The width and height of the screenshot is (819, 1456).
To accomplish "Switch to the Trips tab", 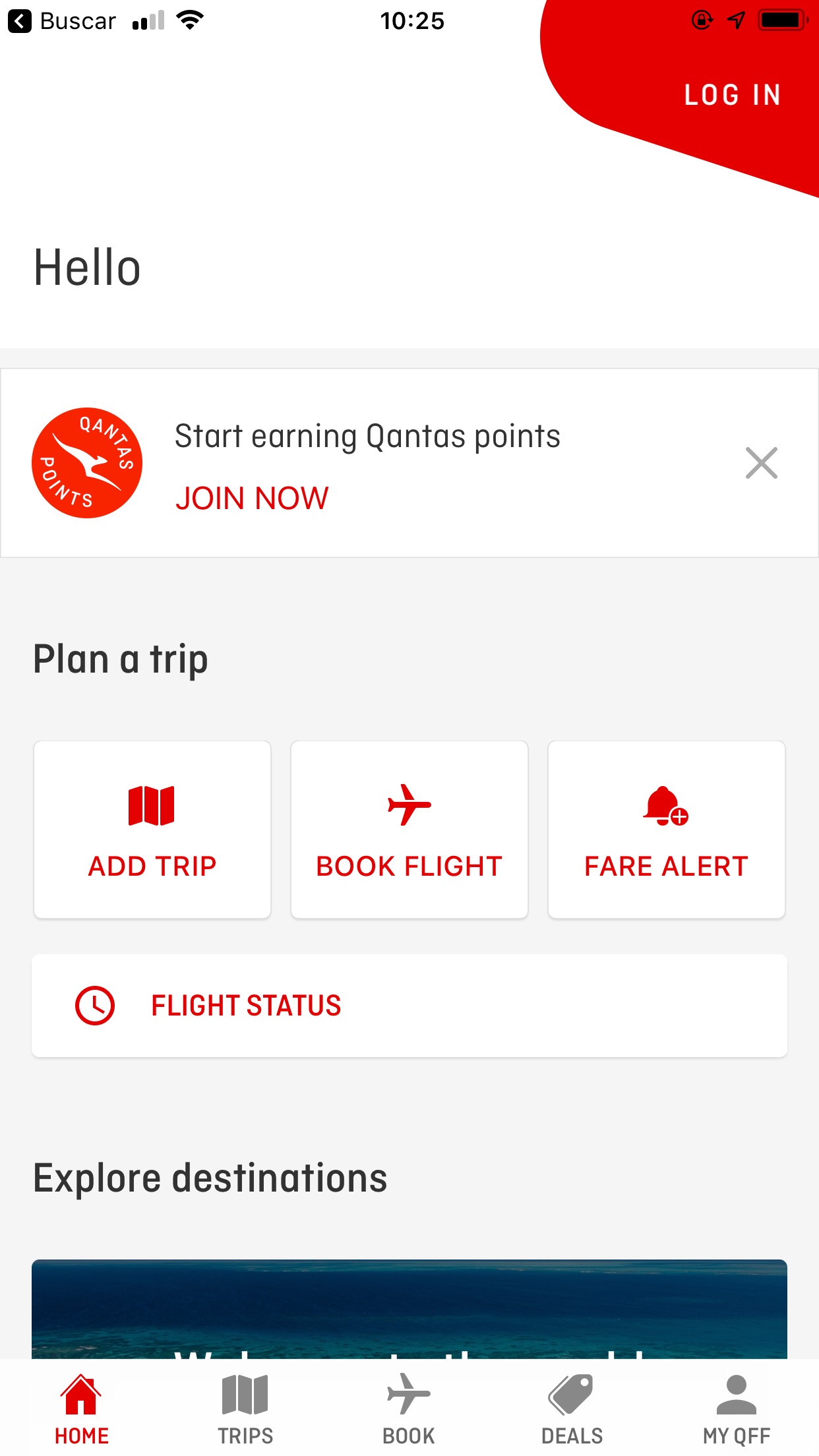I will tap(245, 1409).
